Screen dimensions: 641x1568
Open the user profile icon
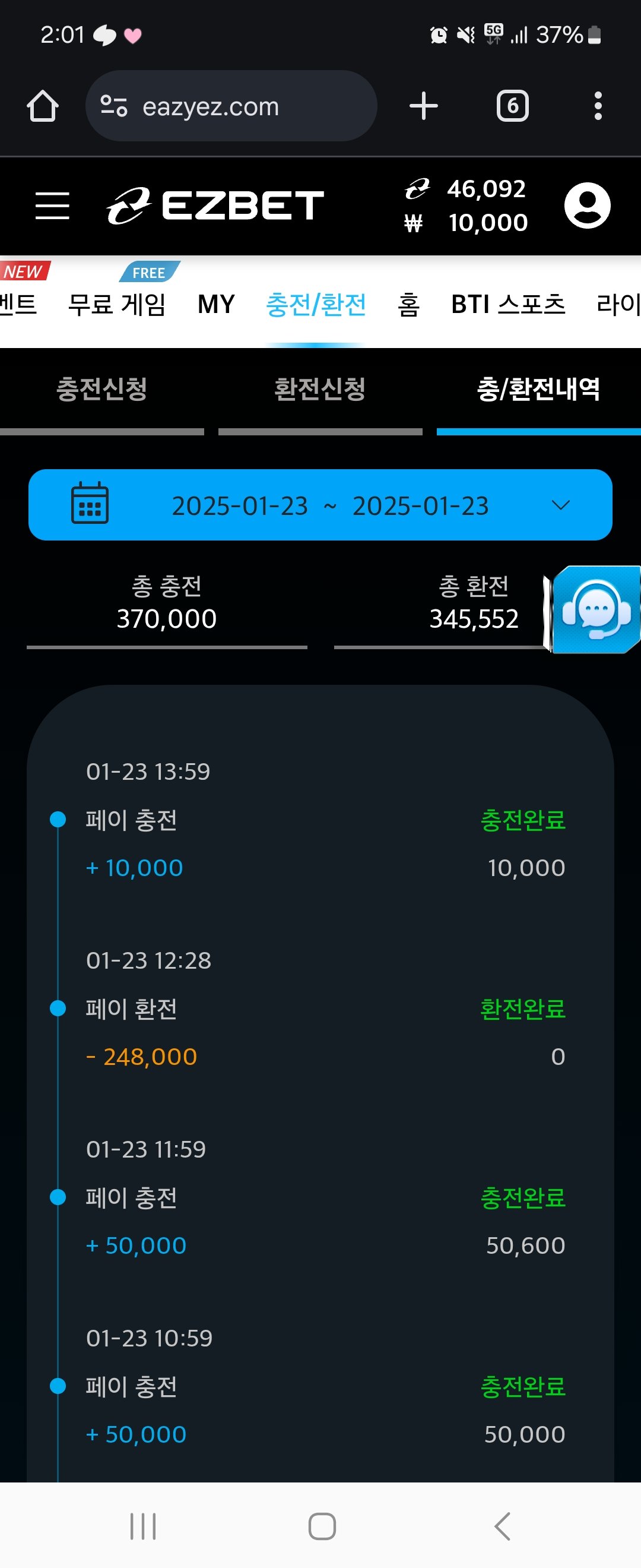pos(587,205)
